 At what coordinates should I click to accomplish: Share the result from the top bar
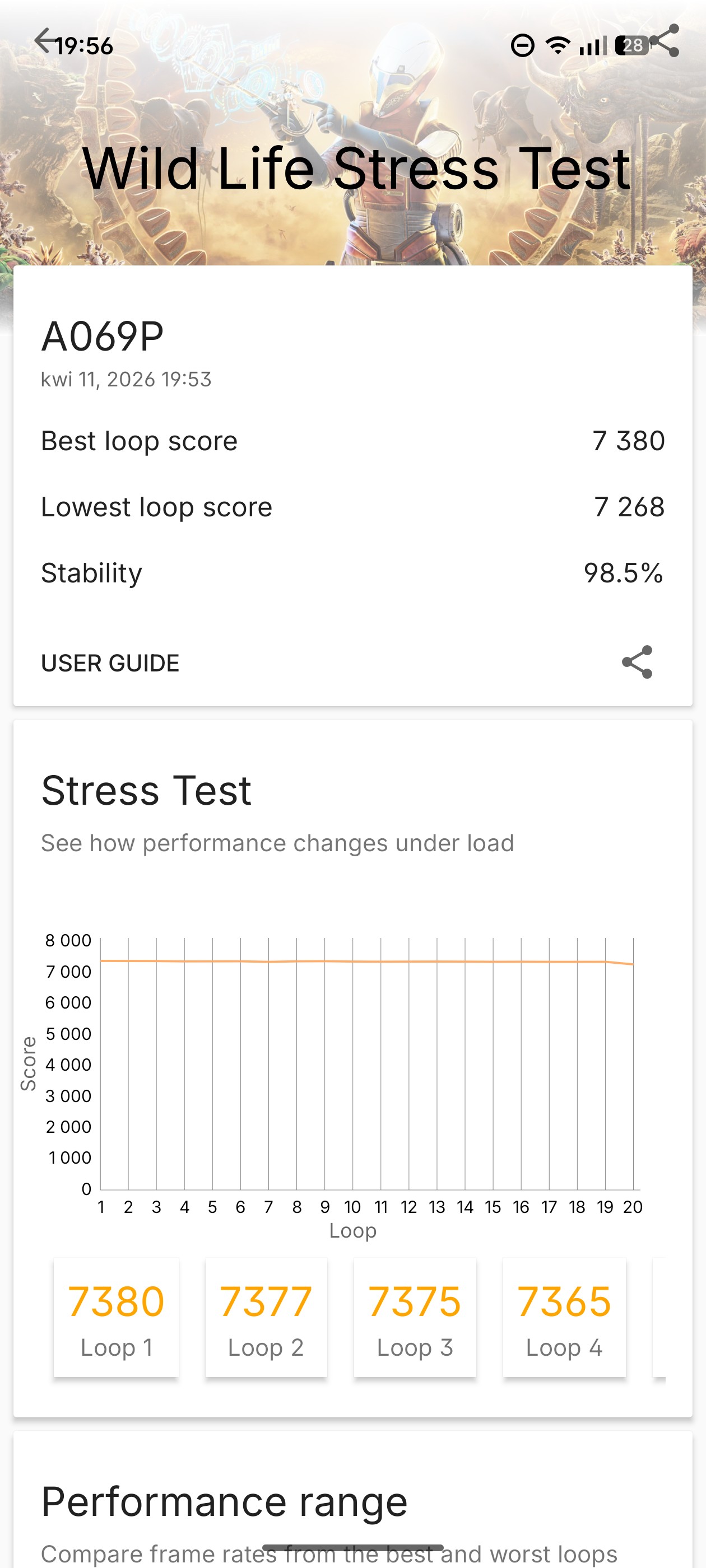(665, 41)
